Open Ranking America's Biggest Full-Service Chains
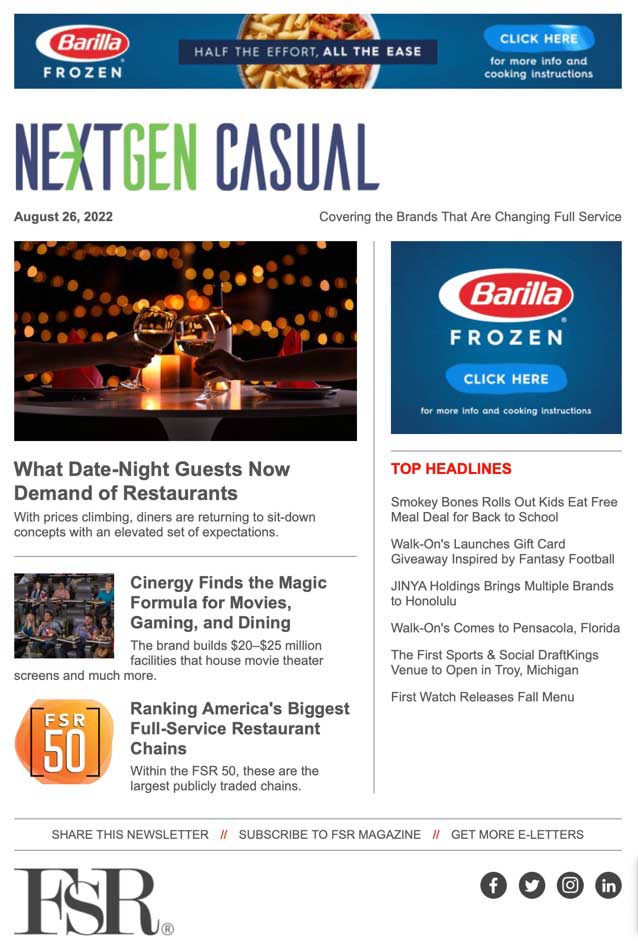 coord(239,728)
